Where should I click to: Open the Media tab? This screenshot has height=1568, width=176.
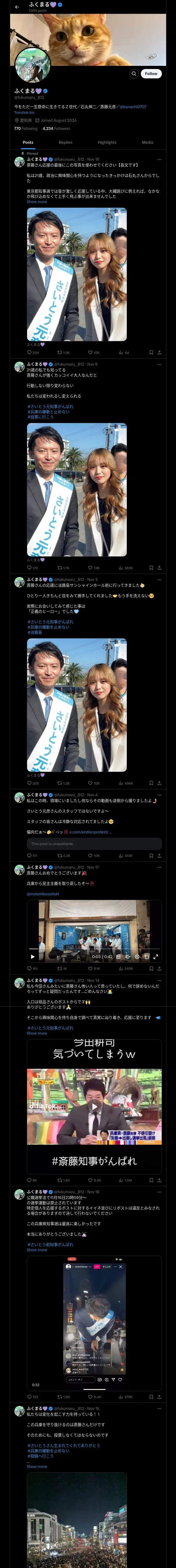pos(148,142)
